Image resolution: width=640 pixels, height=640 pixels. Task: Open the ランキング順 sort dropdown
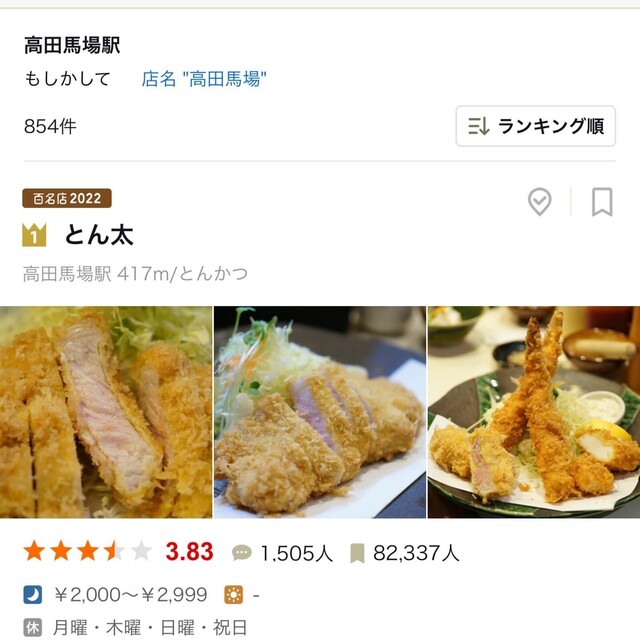pos(536,126)
